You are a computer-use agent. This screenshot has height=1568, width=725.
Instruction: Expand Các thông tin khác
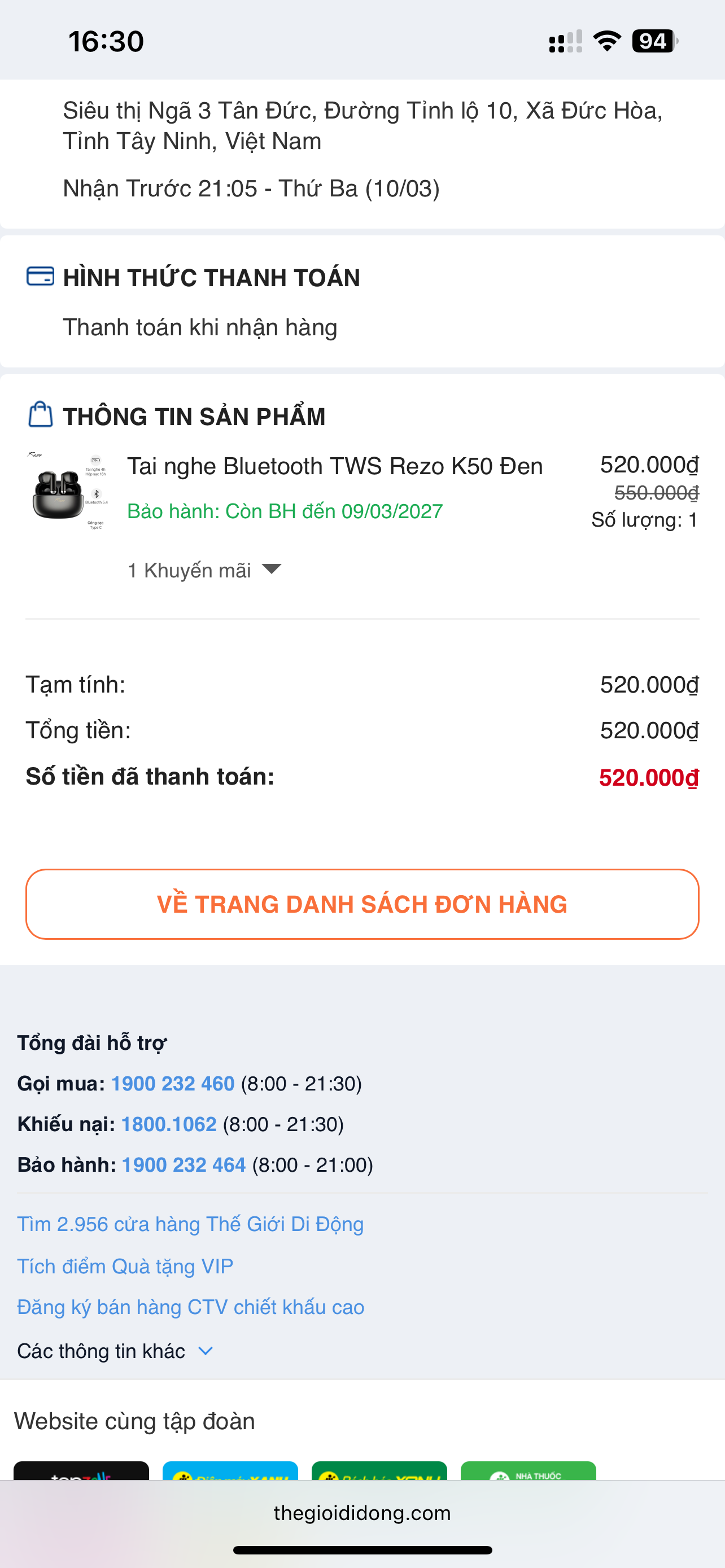coord(116,1351)
